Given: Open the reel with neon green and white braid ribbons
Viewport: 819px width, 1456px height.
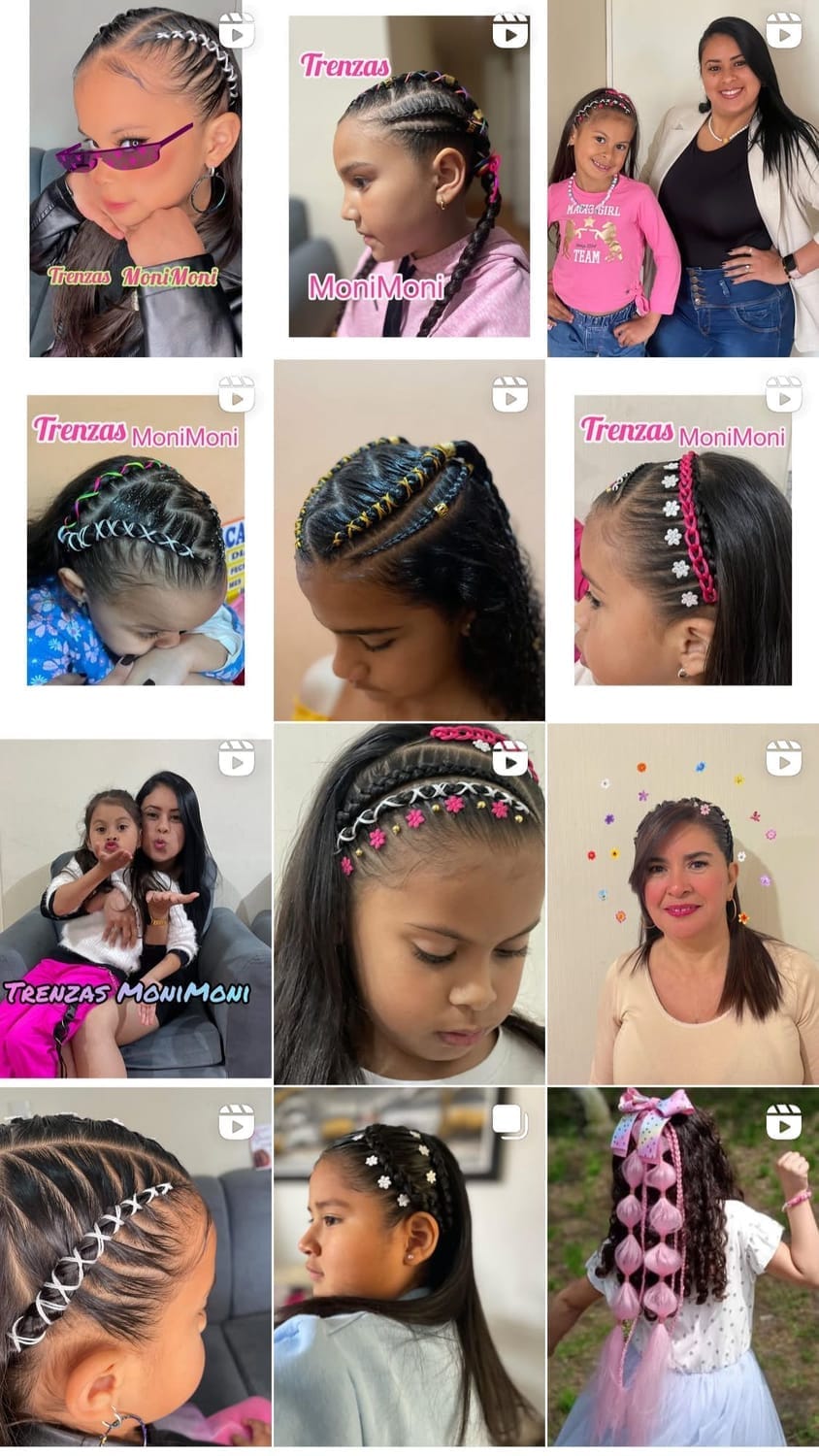Looking at the screenshot, I should (x=136, y=540).
